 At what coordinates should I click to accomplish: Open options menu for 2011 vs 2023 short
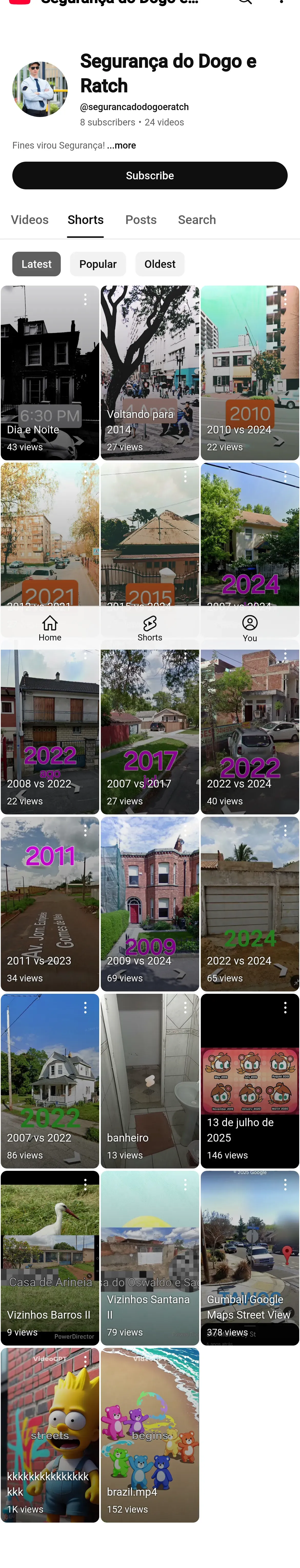[x=85, y=831]
